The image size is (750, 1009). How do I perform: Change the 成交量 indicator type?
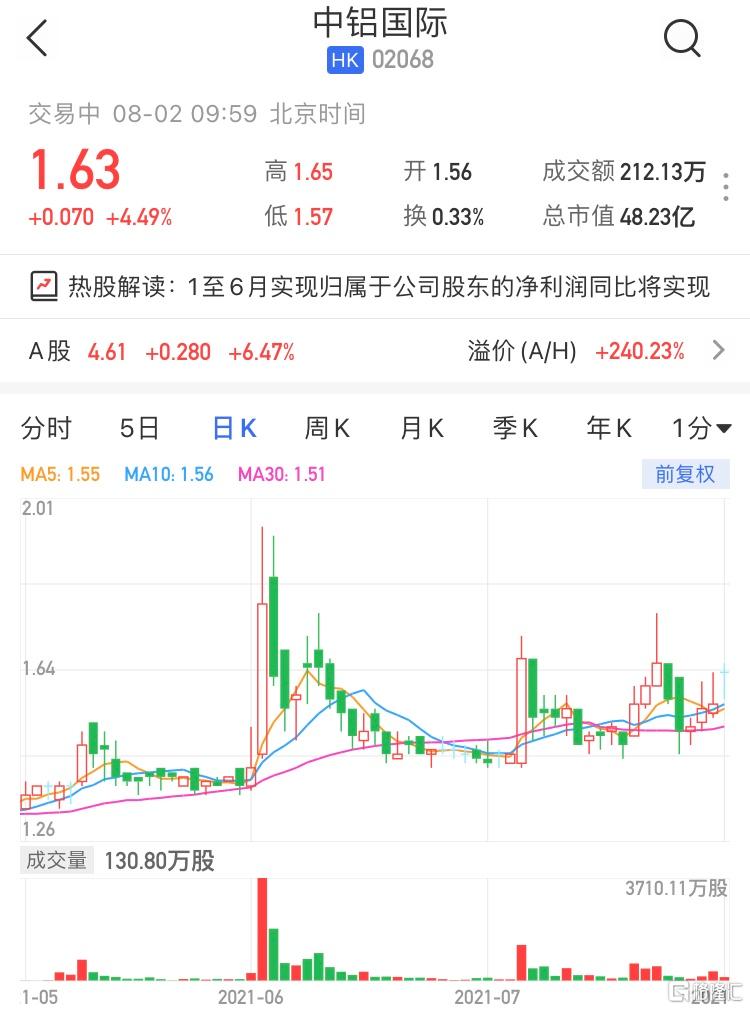click(x=57, y=860)
